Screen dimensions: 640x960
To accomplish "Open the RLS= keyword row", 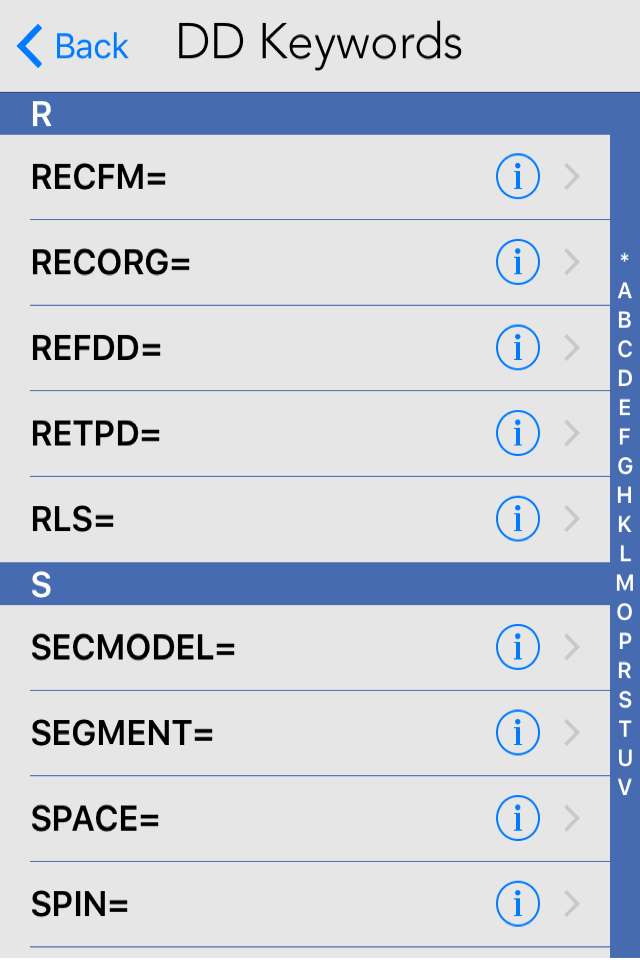I will point(305,519).
